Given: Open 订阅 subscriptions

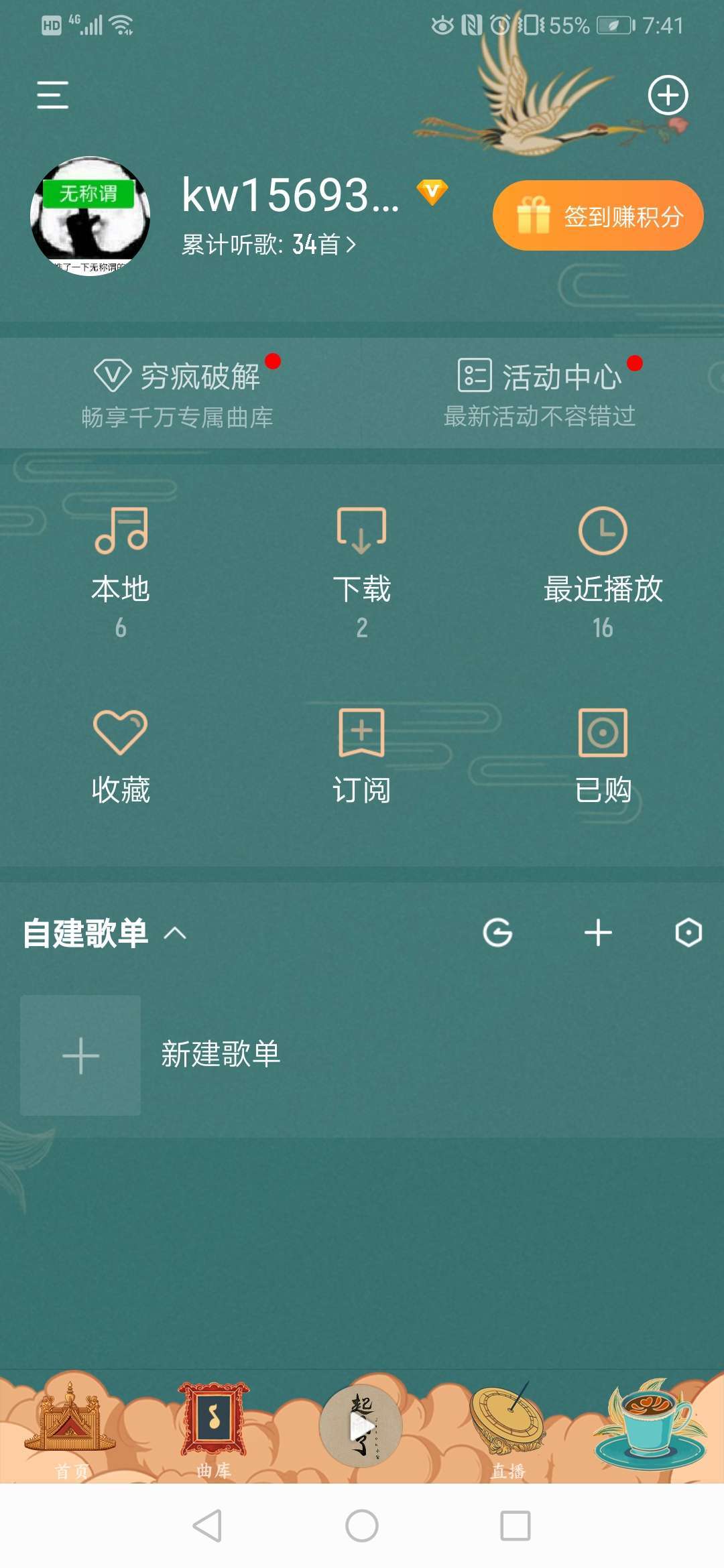Looking at the screenshot, I should [361, 756].
